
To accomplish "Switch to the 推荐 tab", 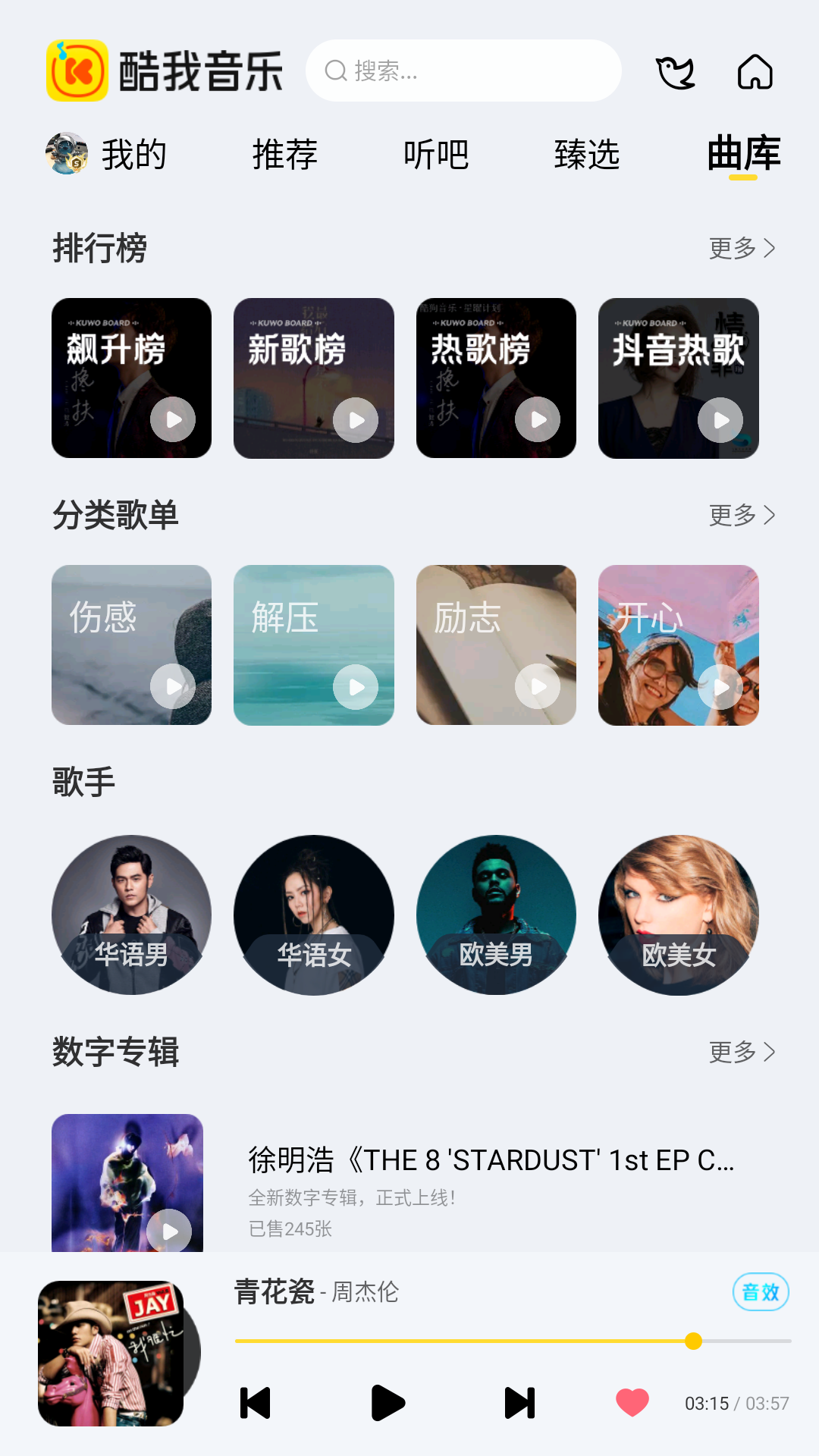I will pos(284,154).
